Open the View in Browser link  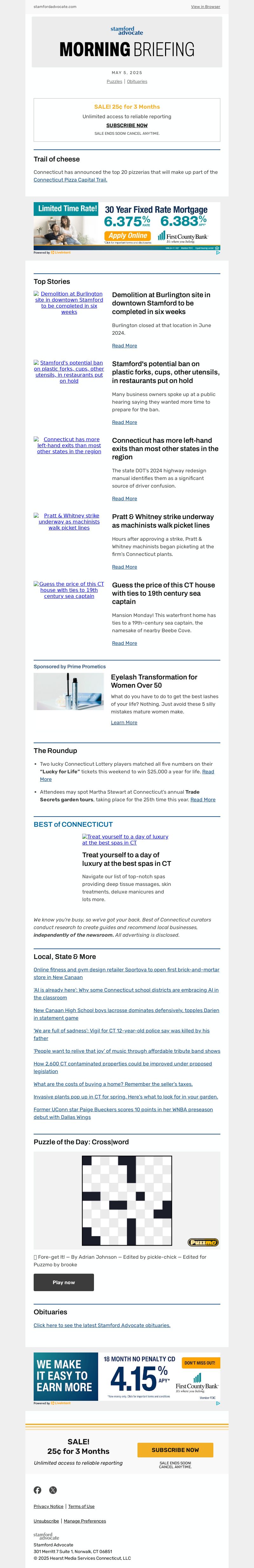pyautogui.click(x=205, y=7)
